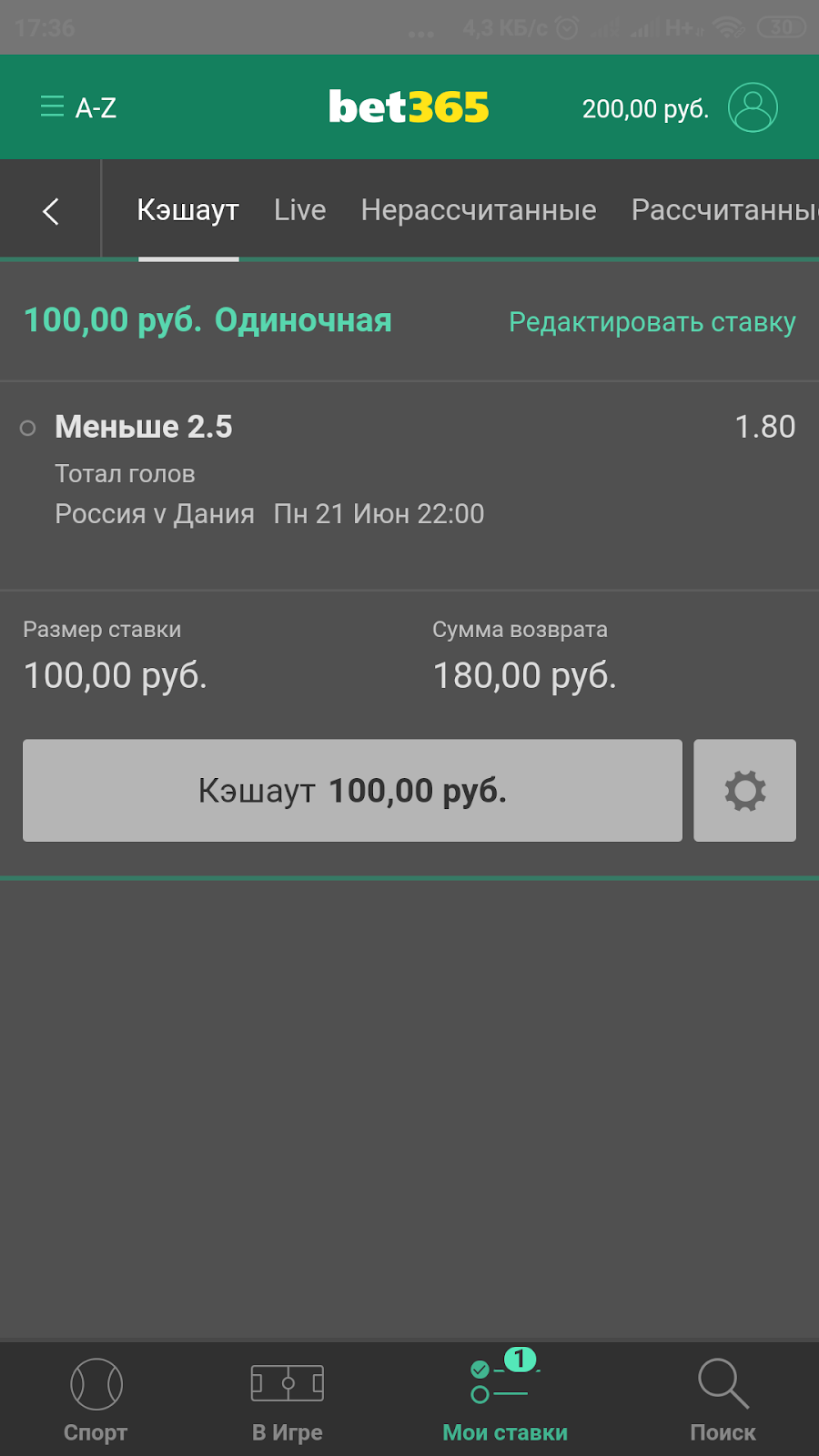Screen dimensions: 819x1456
Task: Cash out the bet for 100,00 руб.
Action: pos(352,791)
